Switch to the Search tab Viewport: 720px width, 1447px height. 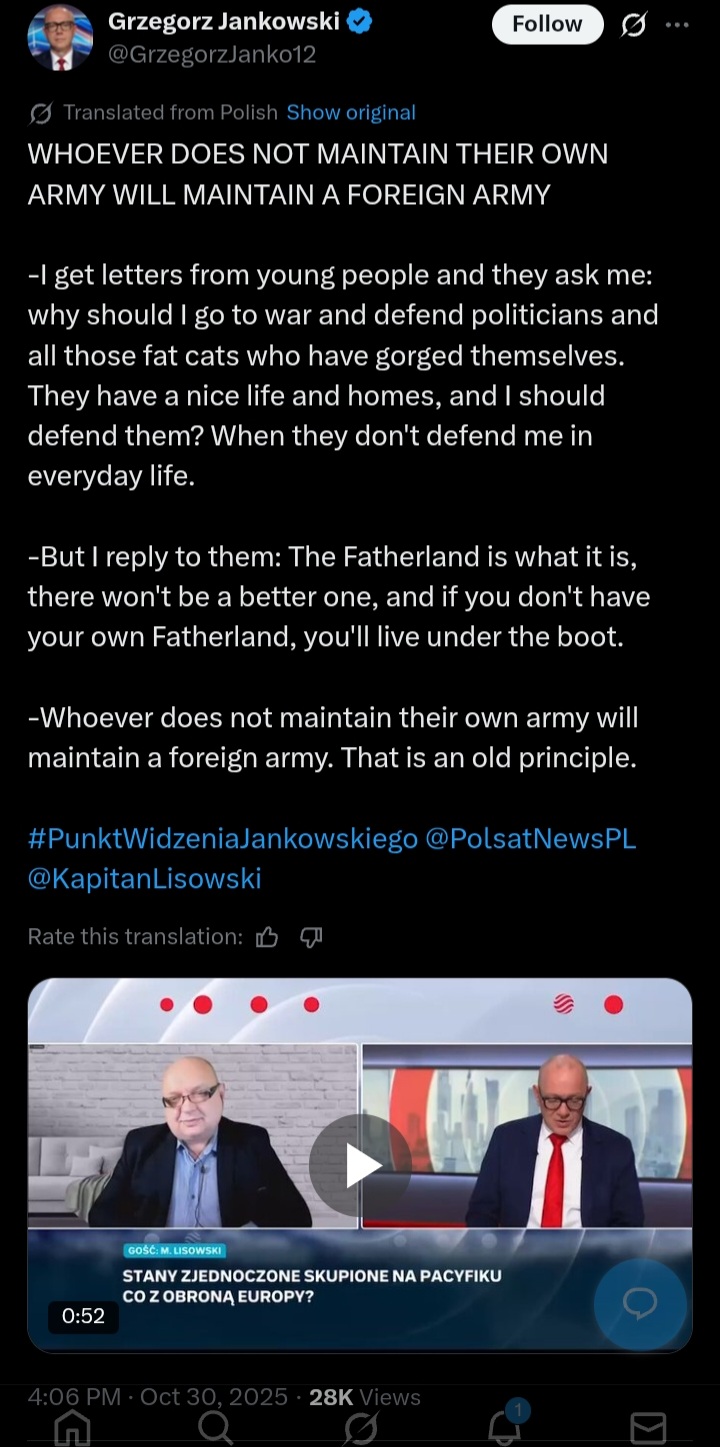(216, 1427)
